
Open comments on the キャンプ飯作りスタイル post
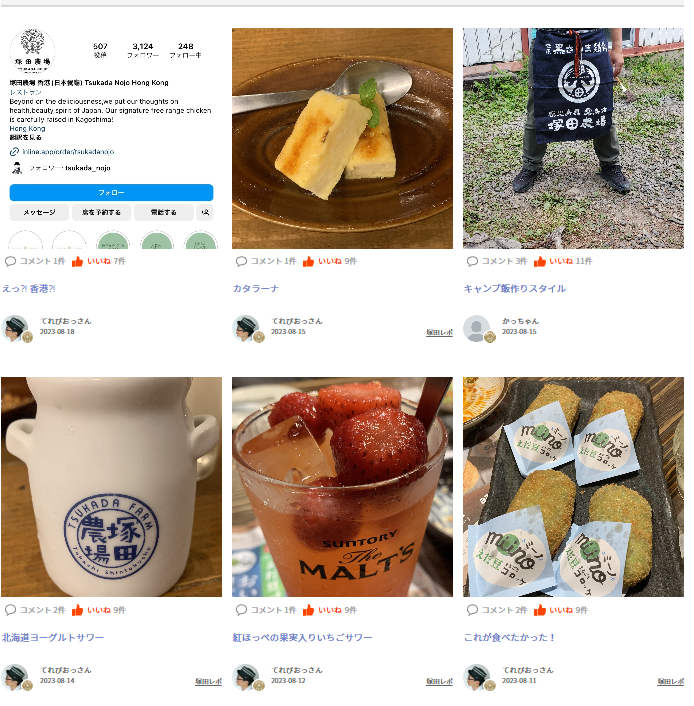497,261
